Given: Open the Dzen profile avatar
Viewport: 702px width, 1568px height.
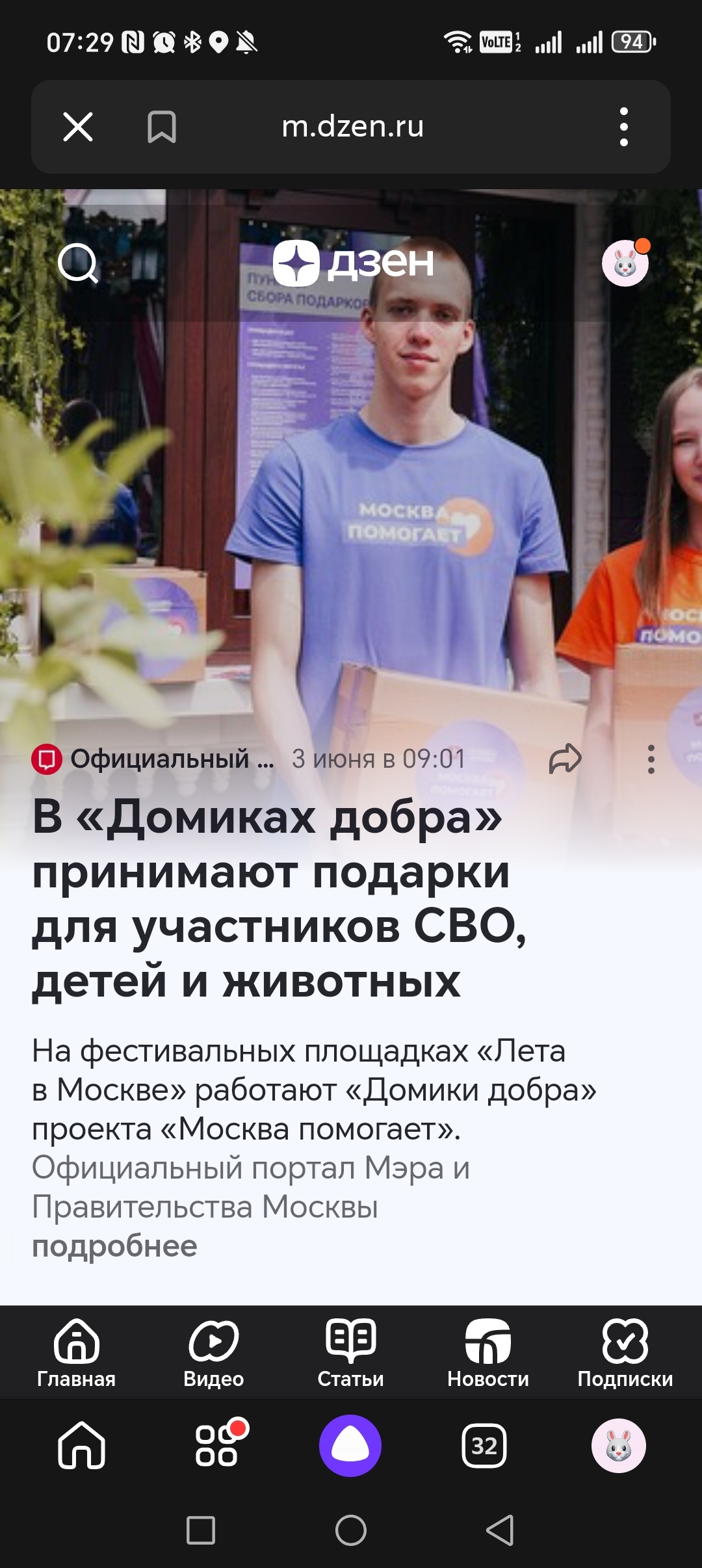Looking at the screenshot, I should 625,263.
